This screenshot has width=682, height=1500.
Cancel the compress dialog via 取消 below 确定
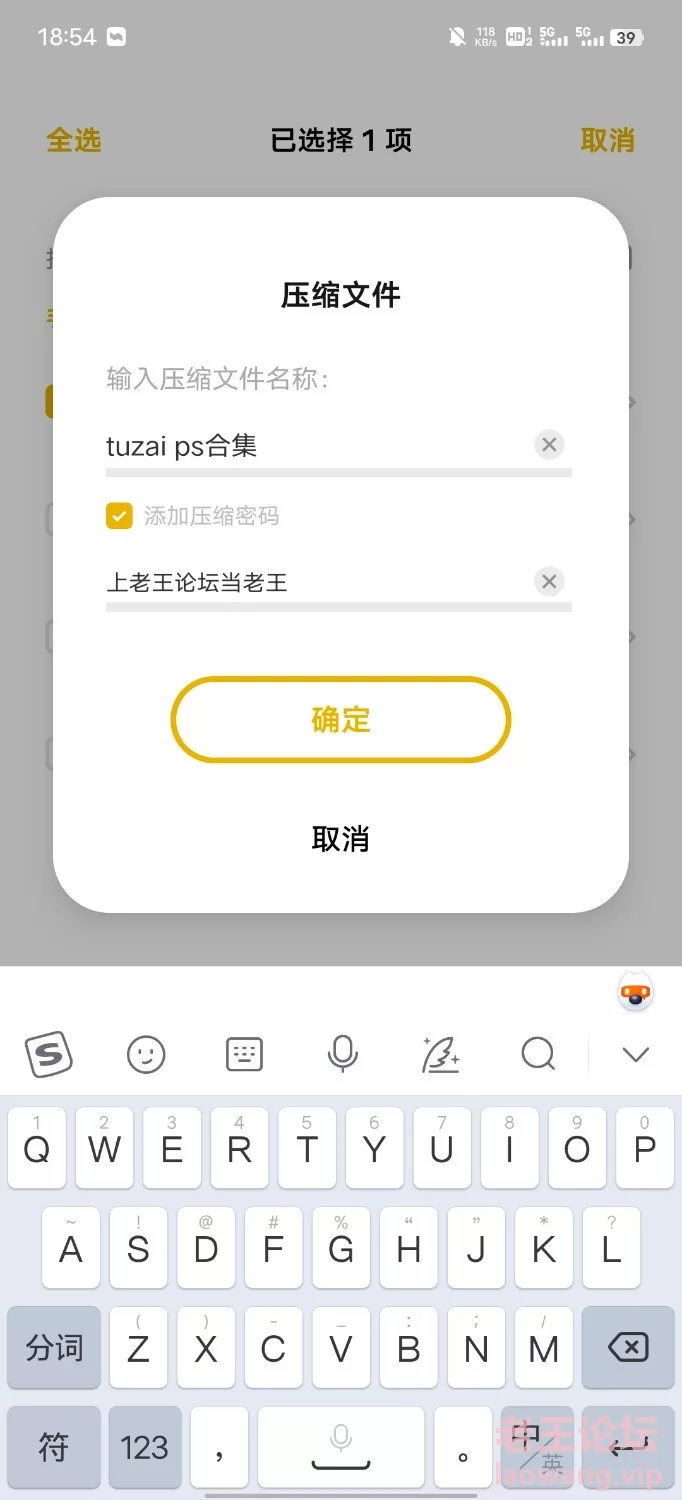tap(341, 839)
